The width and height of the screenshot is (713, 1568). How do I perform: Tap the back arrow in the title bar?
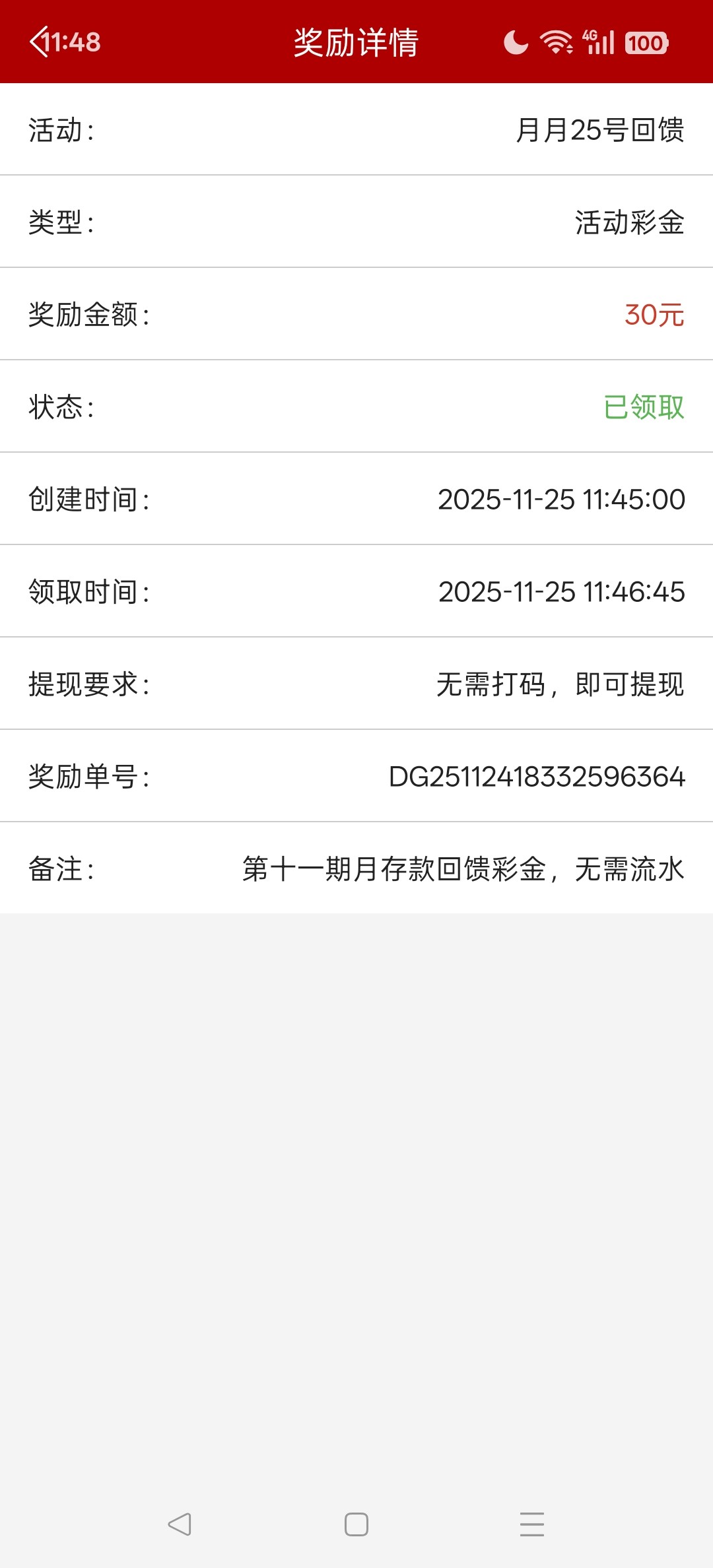point(41,42)
